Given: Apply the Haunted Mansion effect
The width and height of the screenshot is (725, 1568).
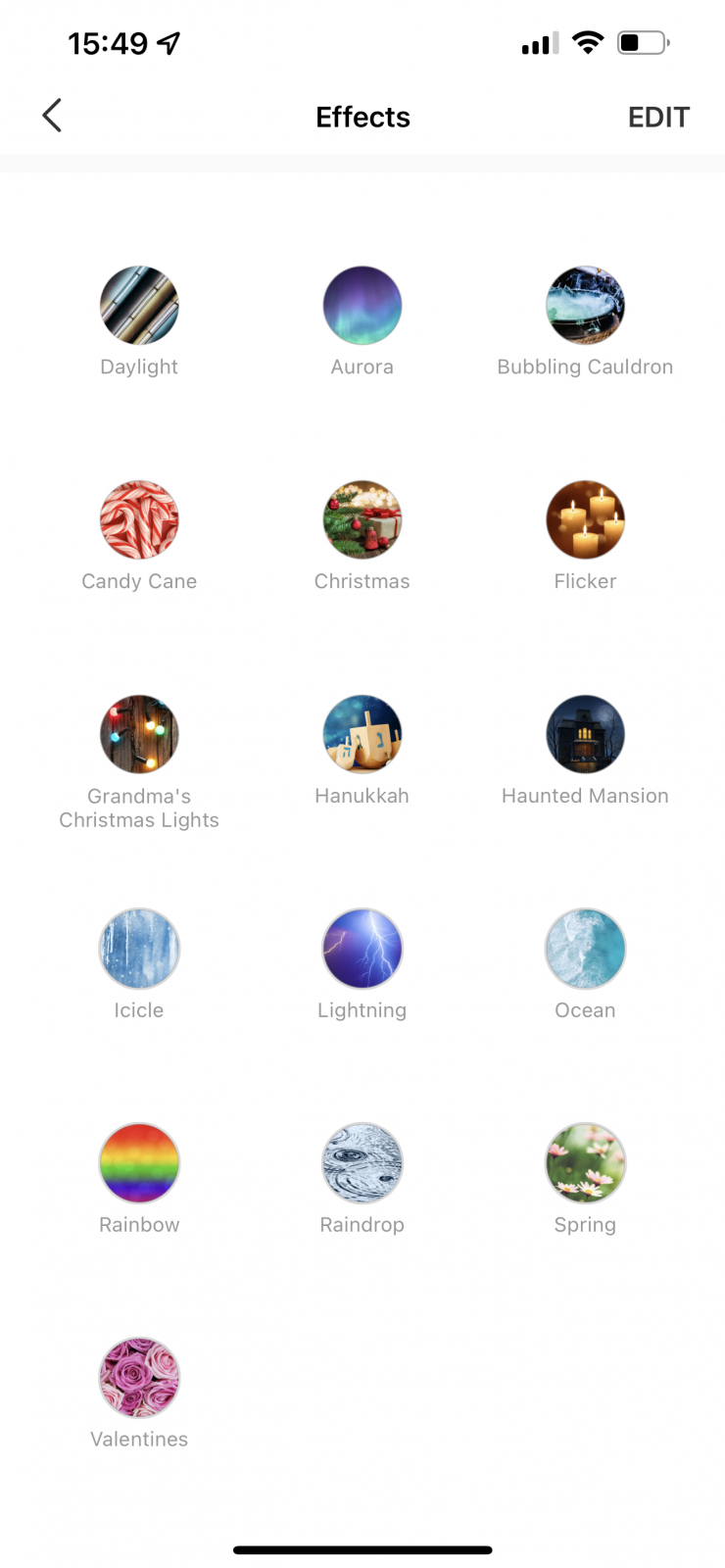Looking at the screenshot, I should [x=585, y=735].
